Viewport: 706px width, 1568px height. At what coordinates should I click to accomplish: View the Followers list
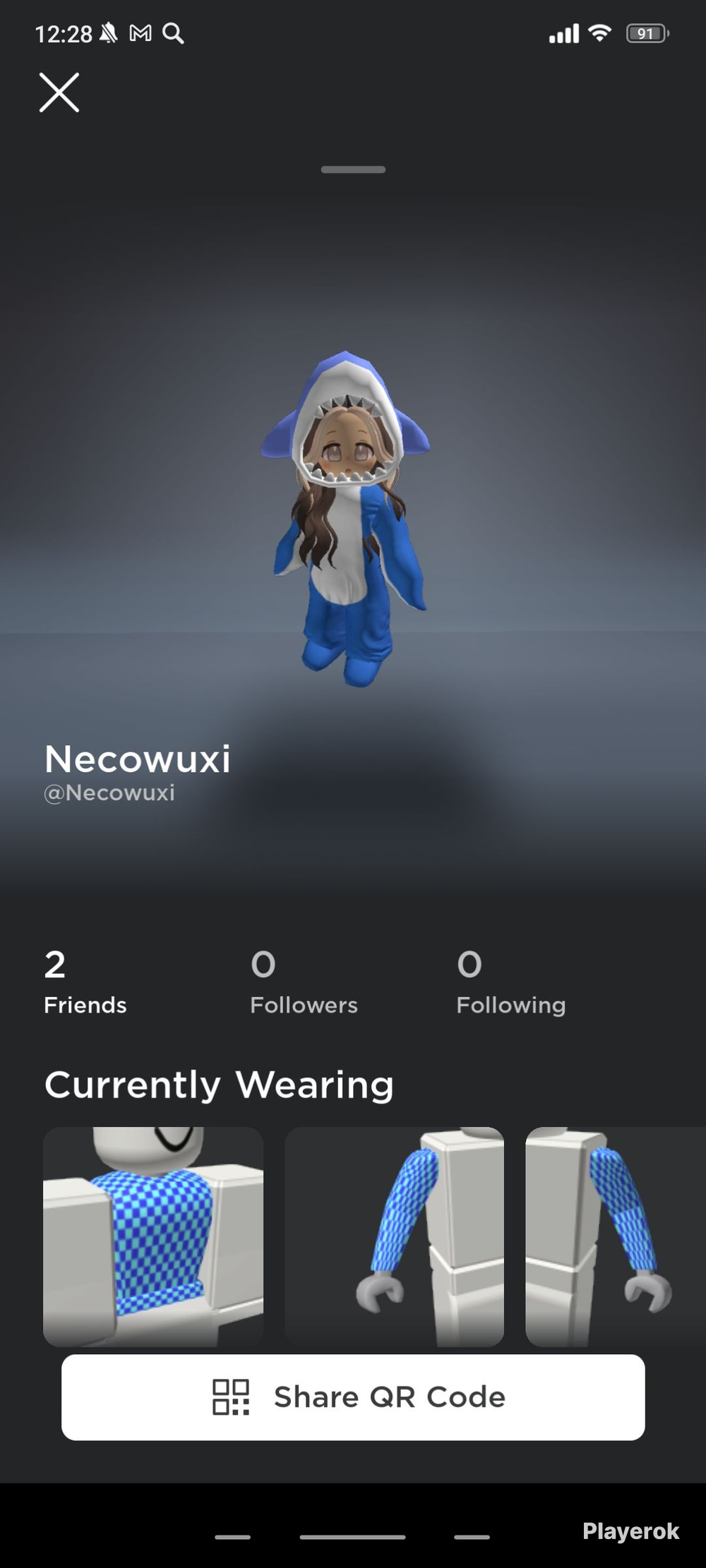[304, 982]
